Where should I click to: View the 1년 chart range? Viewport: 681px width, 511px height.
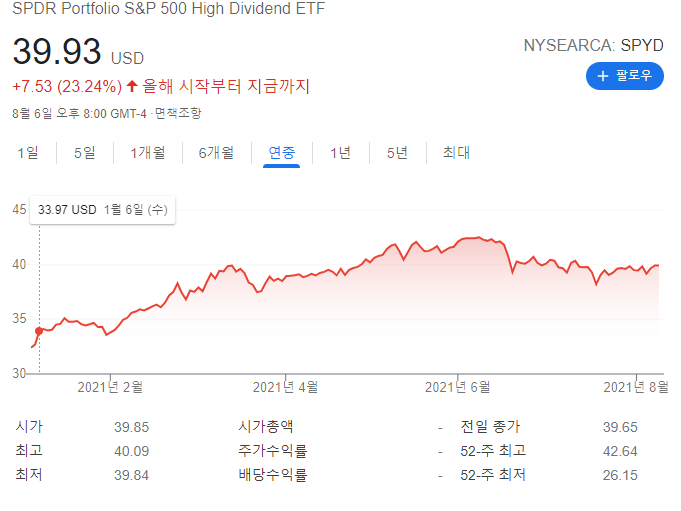click(340, 153)
